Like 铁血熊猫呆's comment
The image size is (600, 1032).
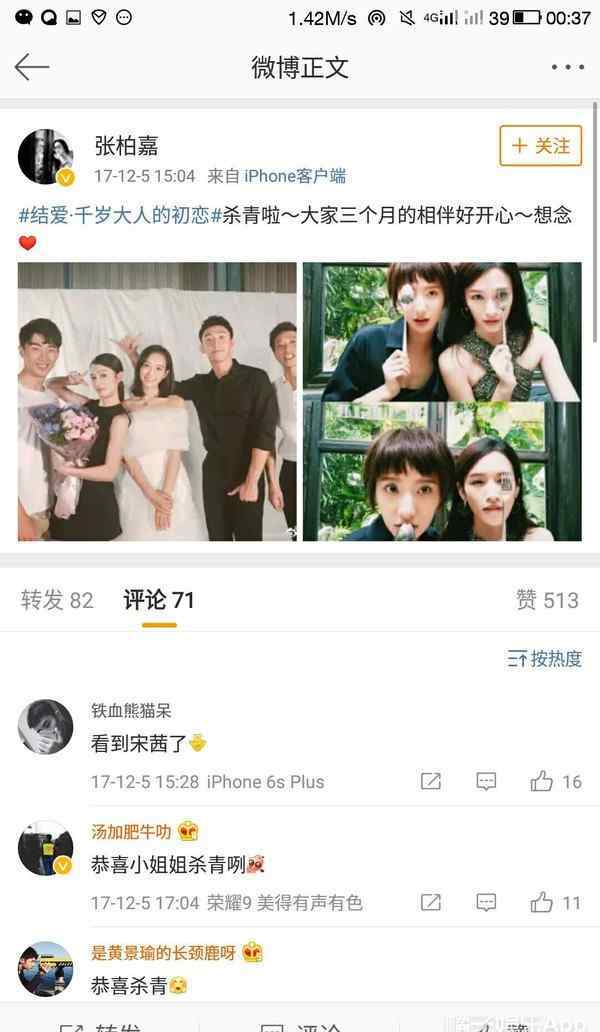point(556,781)
